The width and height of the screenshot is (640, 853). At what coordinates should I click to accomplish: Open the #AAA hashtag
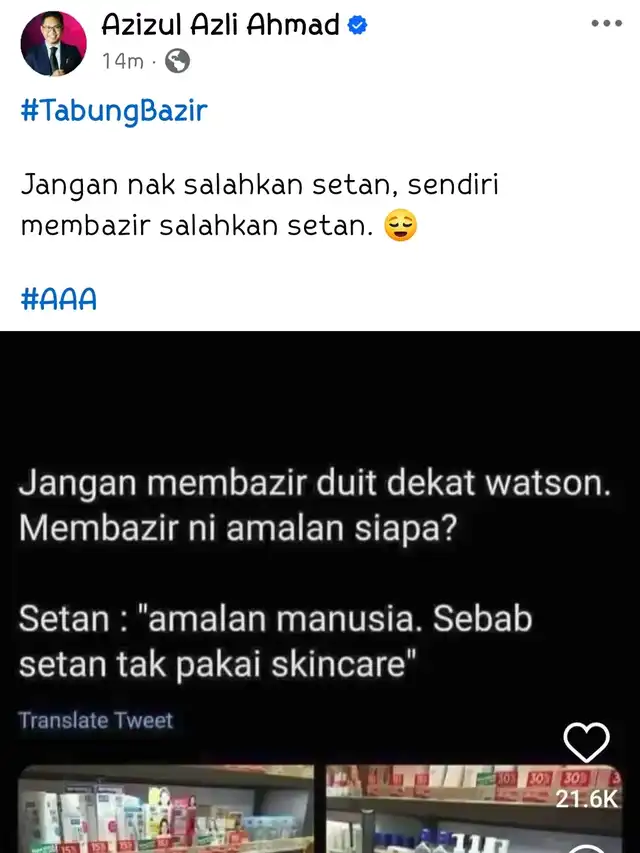(59, 298)
